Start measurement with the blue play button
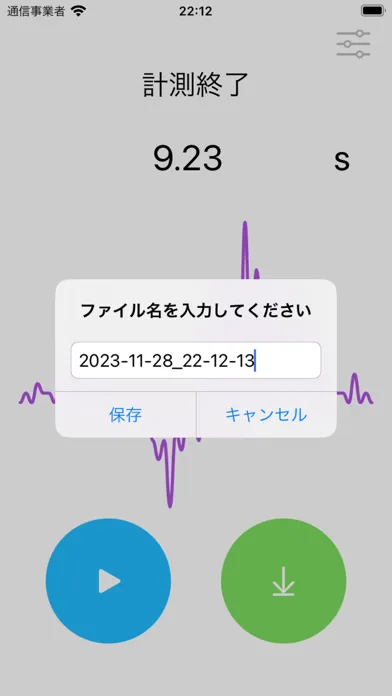This screenshot has height=696, width=392. click(108, 581)
